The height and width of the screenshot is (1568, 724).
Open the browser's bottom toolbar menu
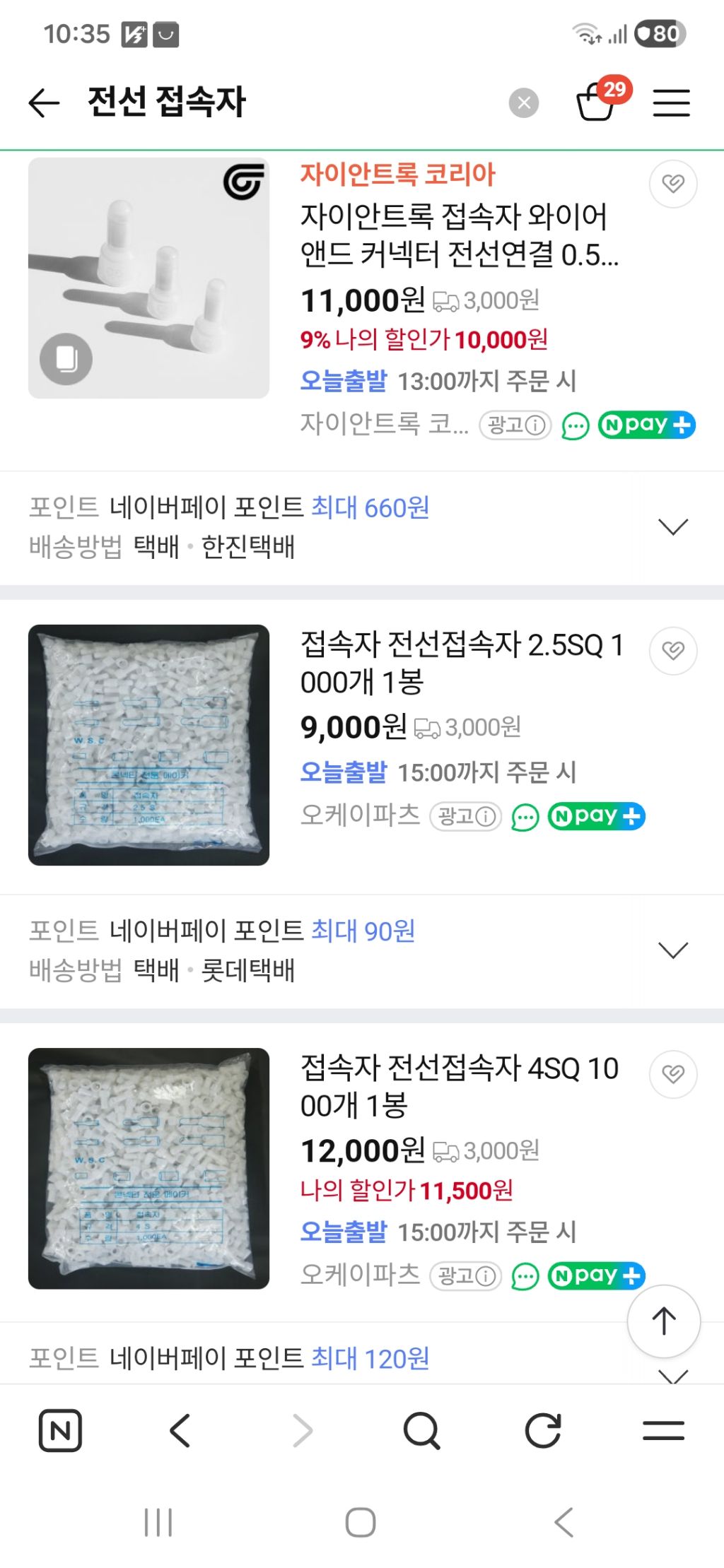point(663,1431)
